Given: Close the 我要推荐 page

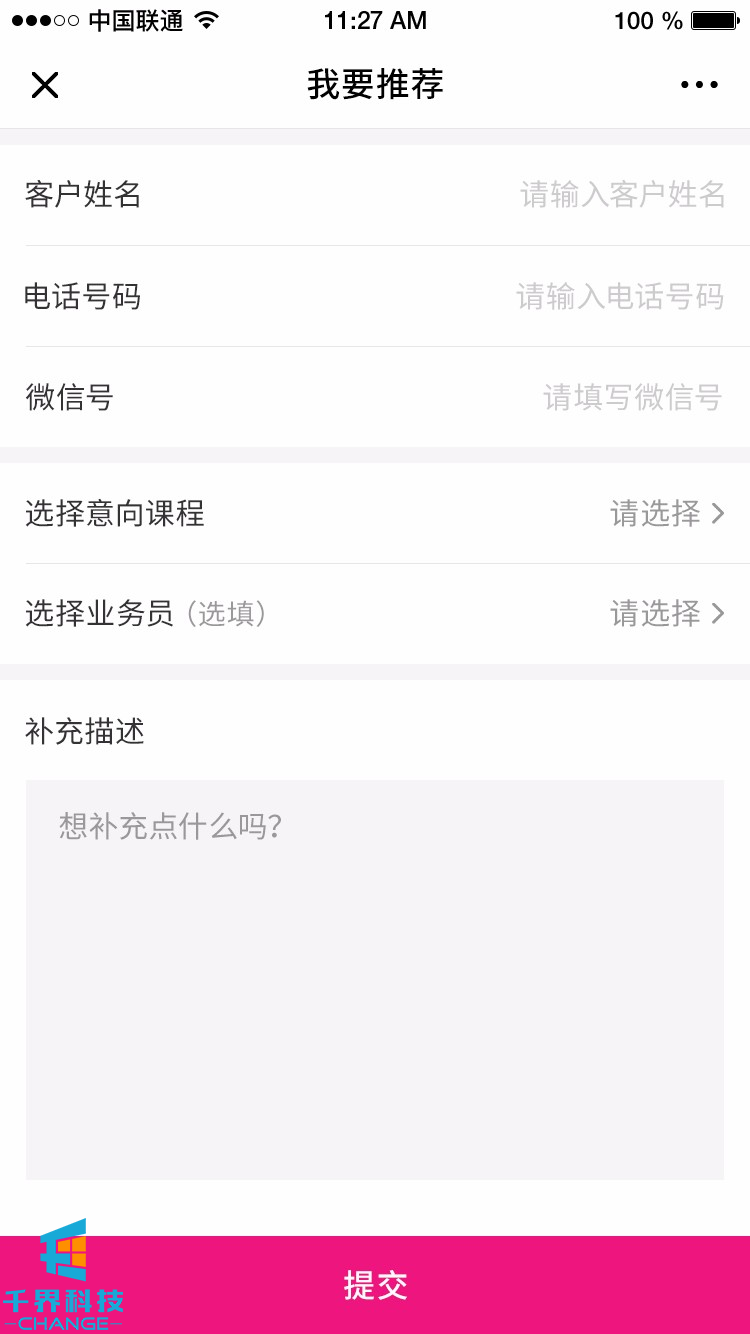Looking at the screenshot, I should click(x=45, y=85).
